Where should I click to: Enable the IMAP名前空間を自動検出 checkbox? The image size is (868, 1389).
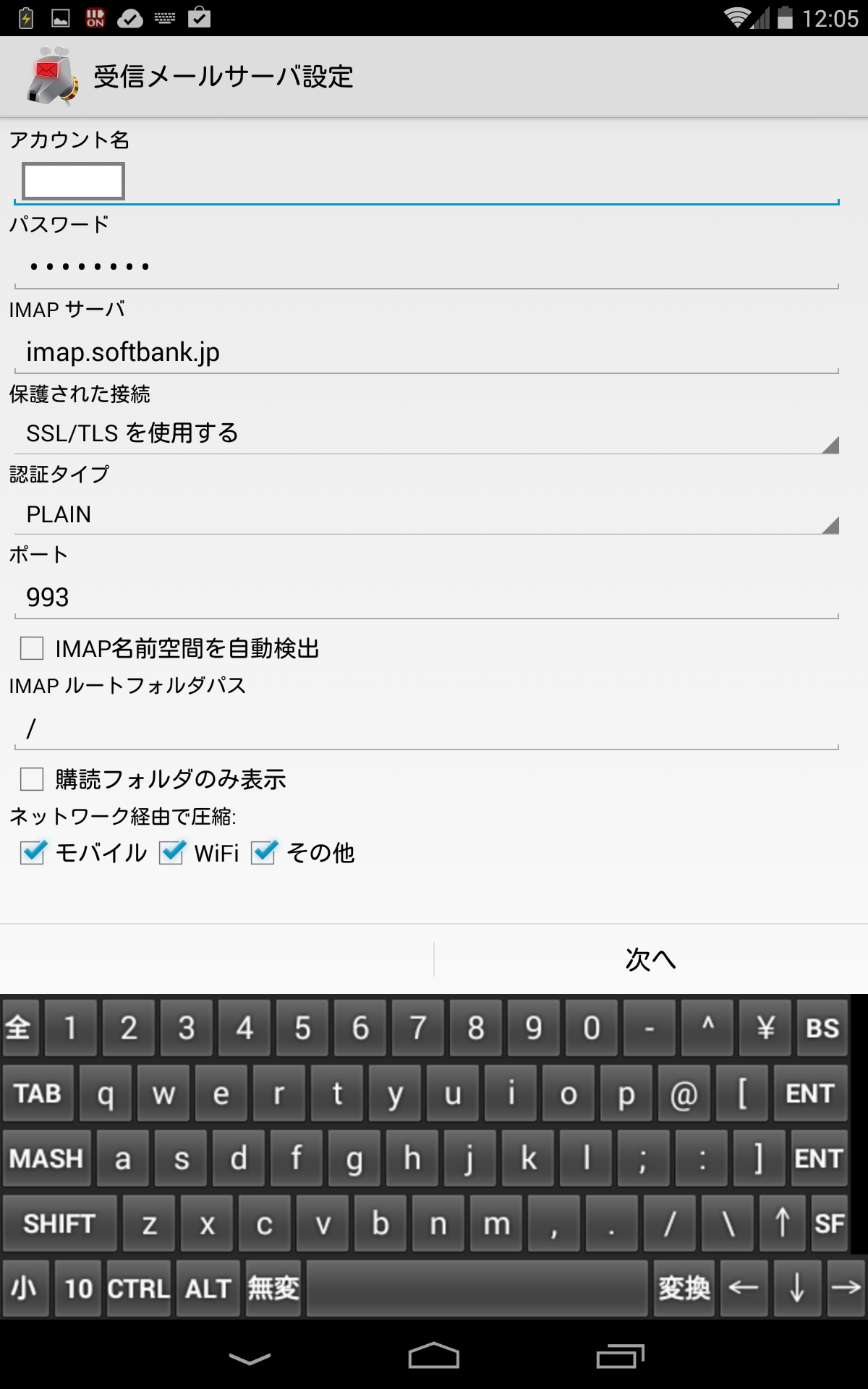coord(30,650)
